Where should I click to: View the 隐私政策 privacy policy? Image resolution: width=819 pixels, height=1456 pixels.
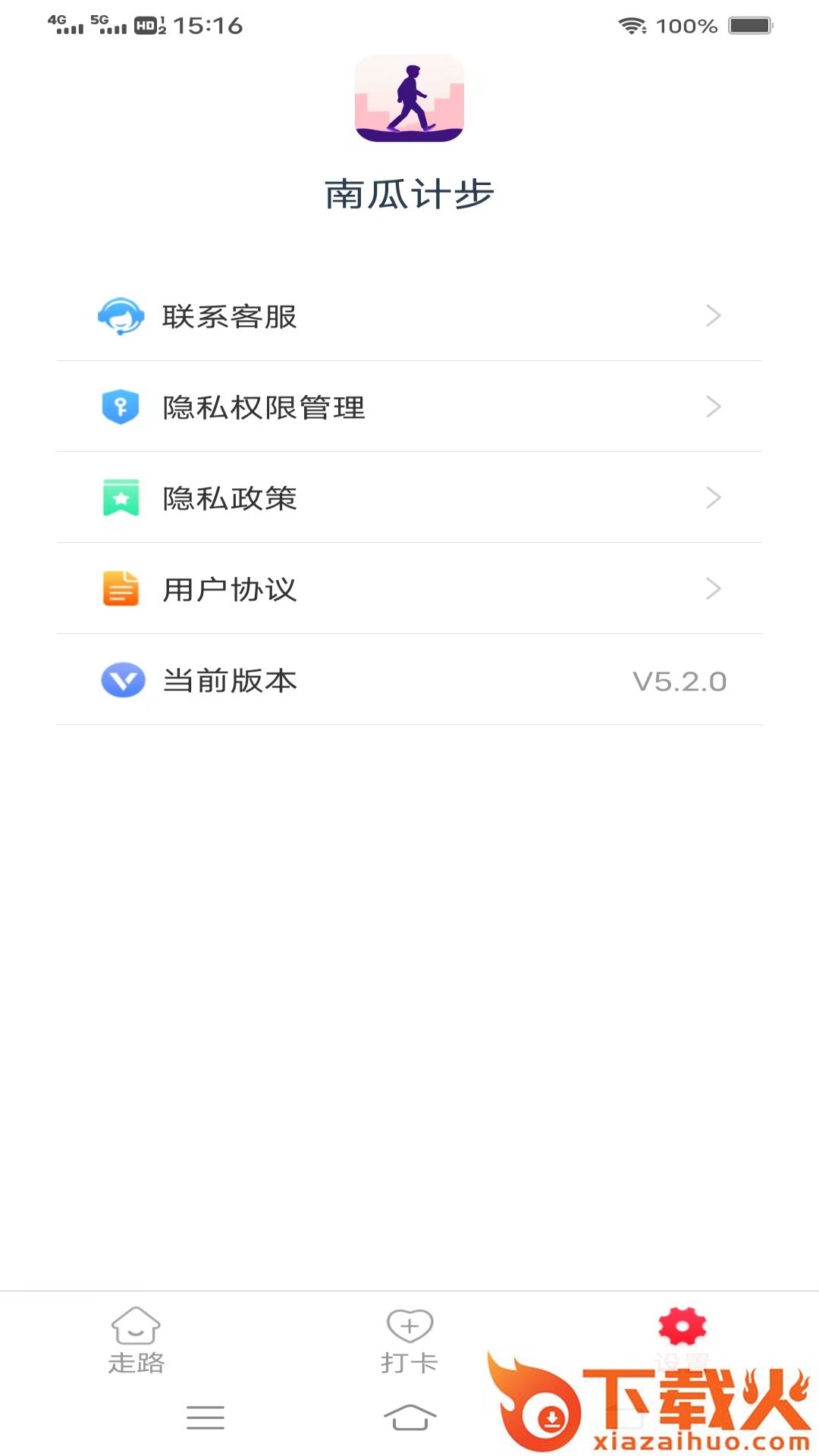click(x=409, y=498)
